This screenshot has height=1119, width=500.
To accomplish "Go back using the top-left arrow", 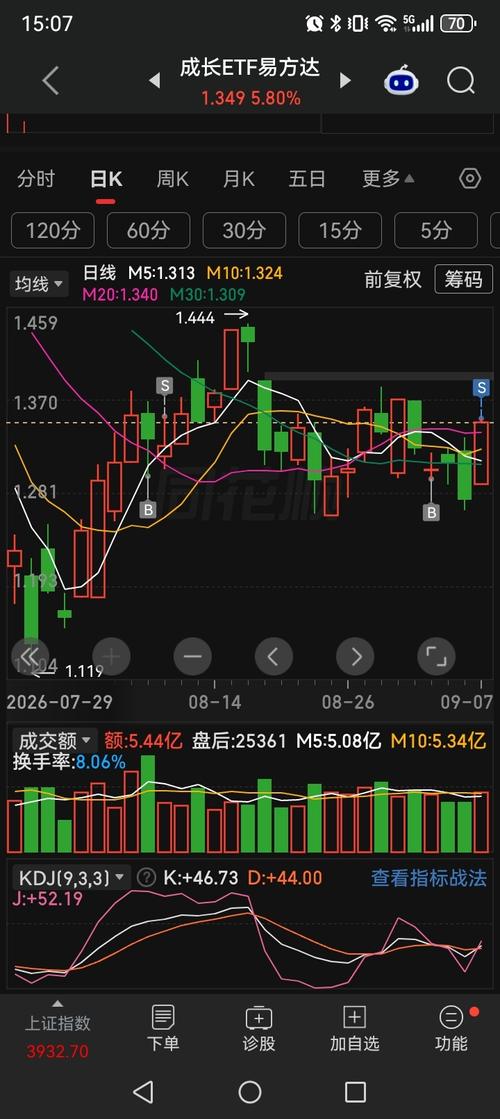I will pyautogui.click(x=50, y=81).
